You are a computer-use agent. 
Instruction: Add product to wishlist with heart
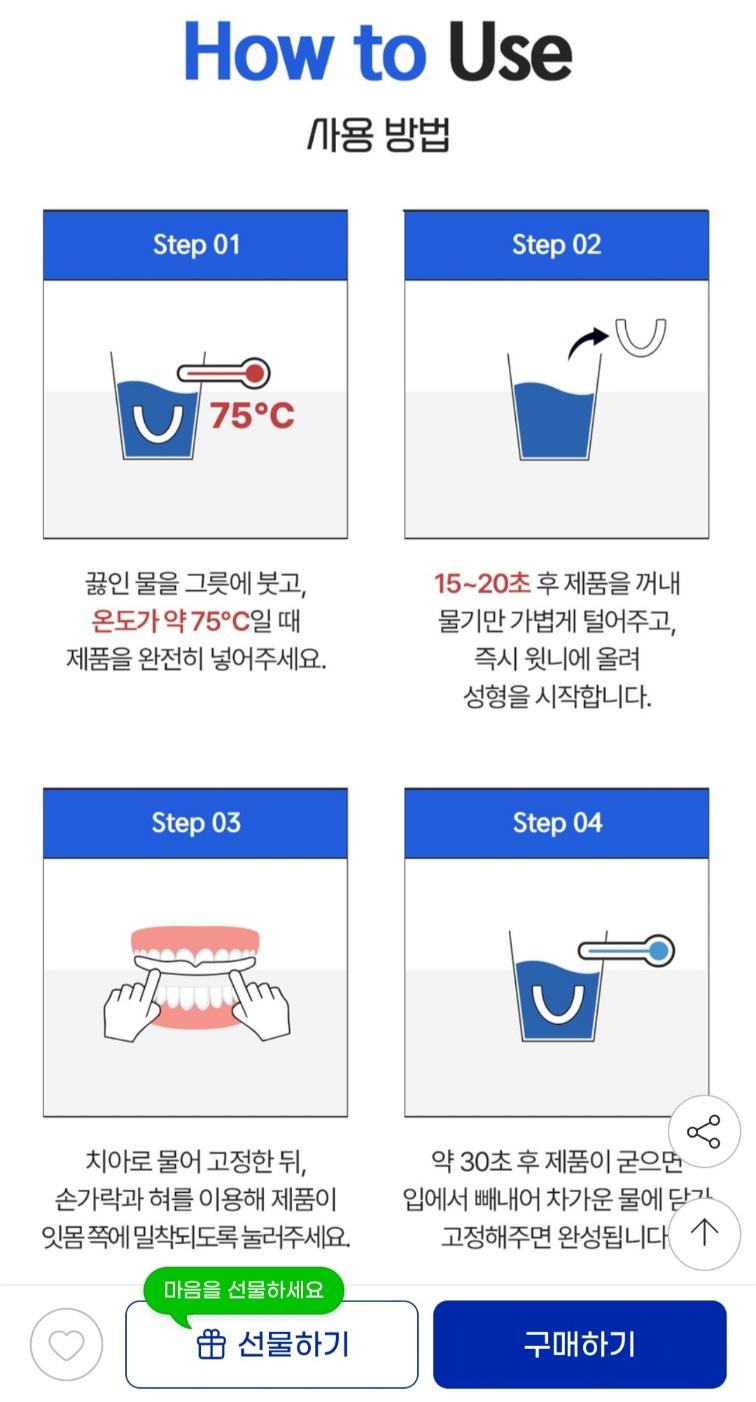[66, 1345]
